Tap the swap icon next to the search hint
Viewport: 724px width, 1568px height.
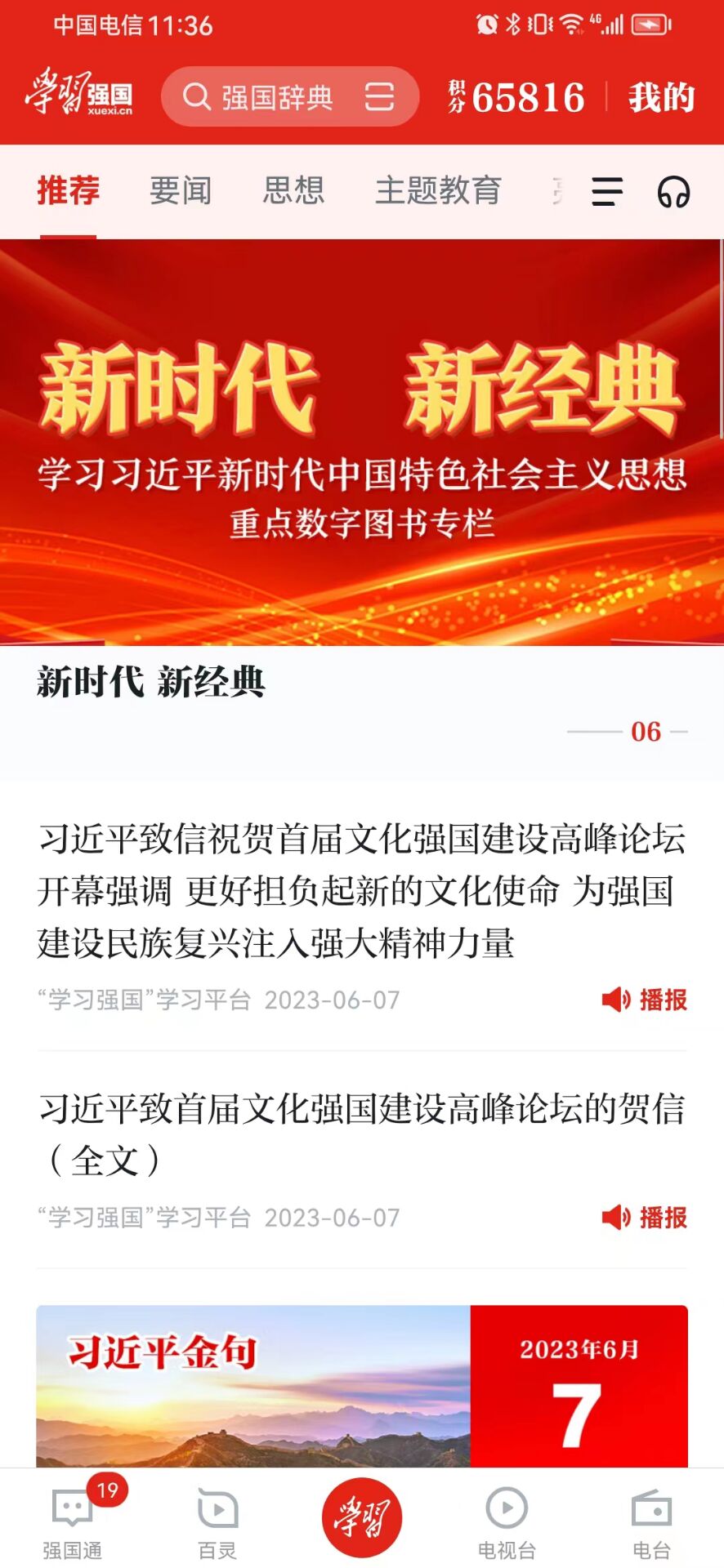click(378, 96)
